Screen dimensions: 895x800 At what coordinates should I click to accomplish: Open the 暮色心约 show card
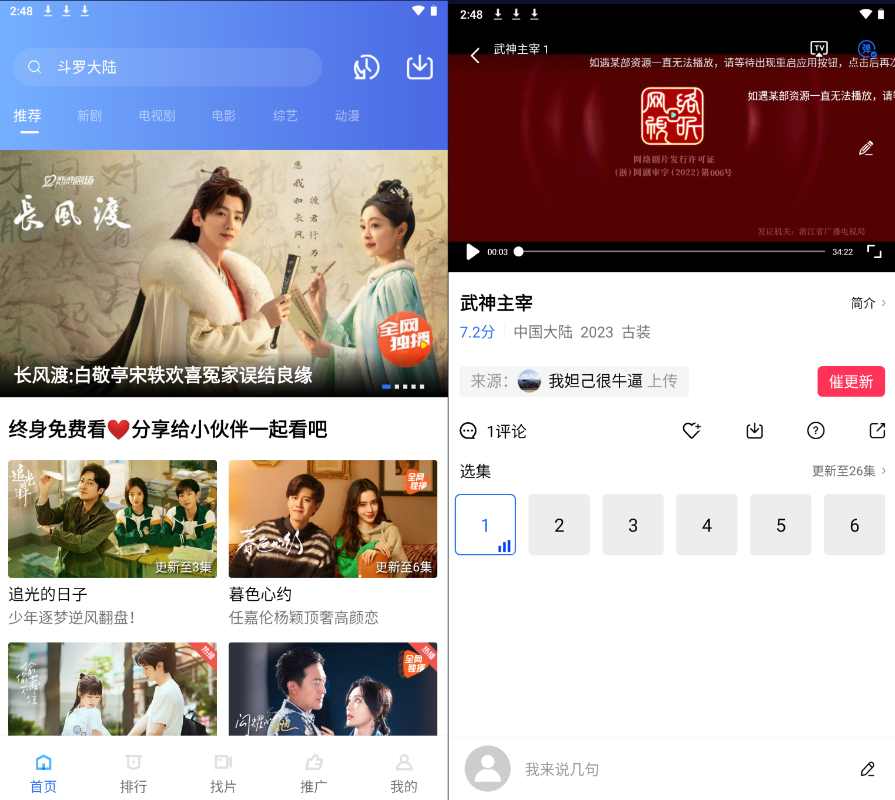332,519
